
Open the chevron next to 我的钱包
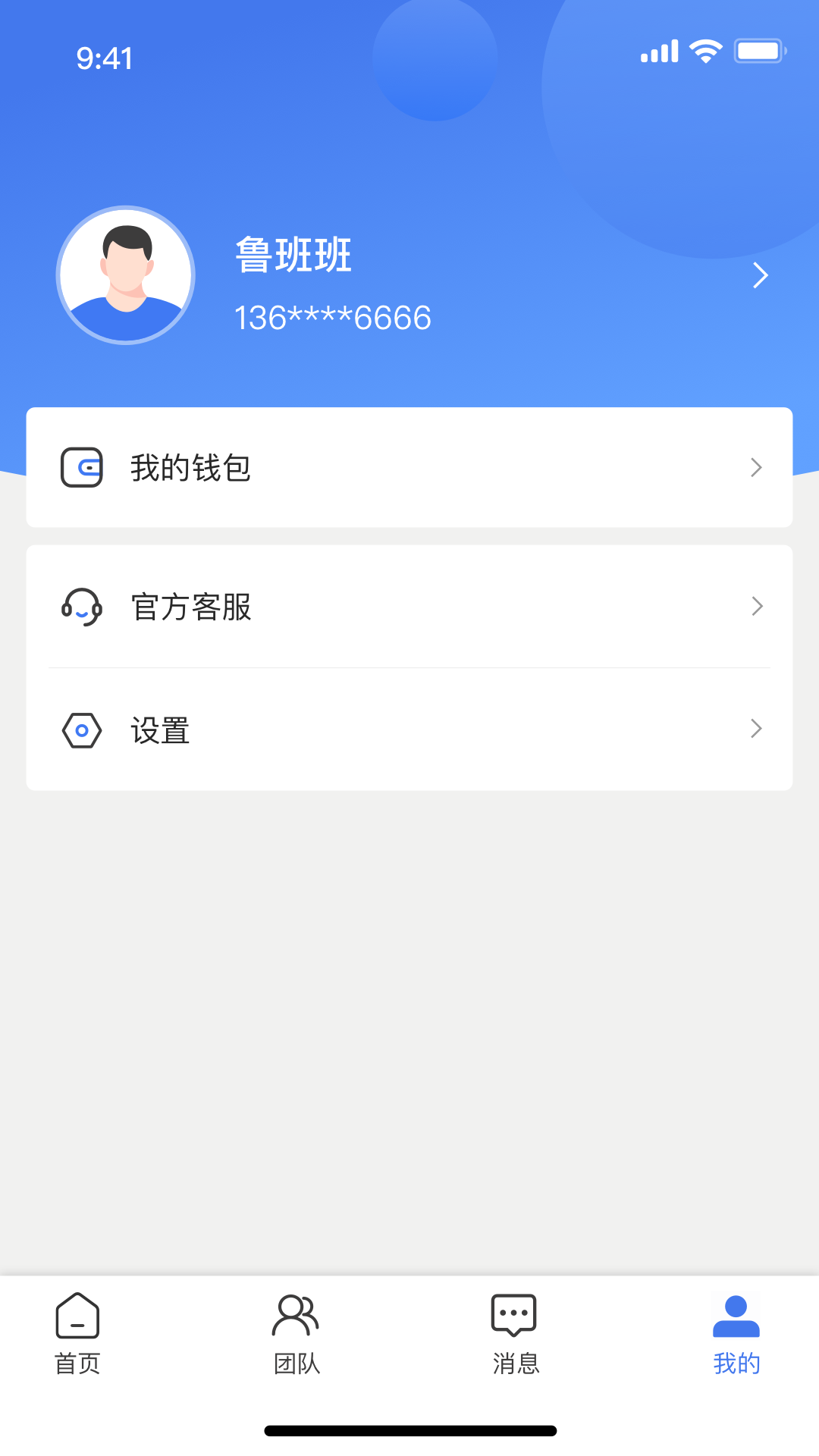tap(755, 467)
